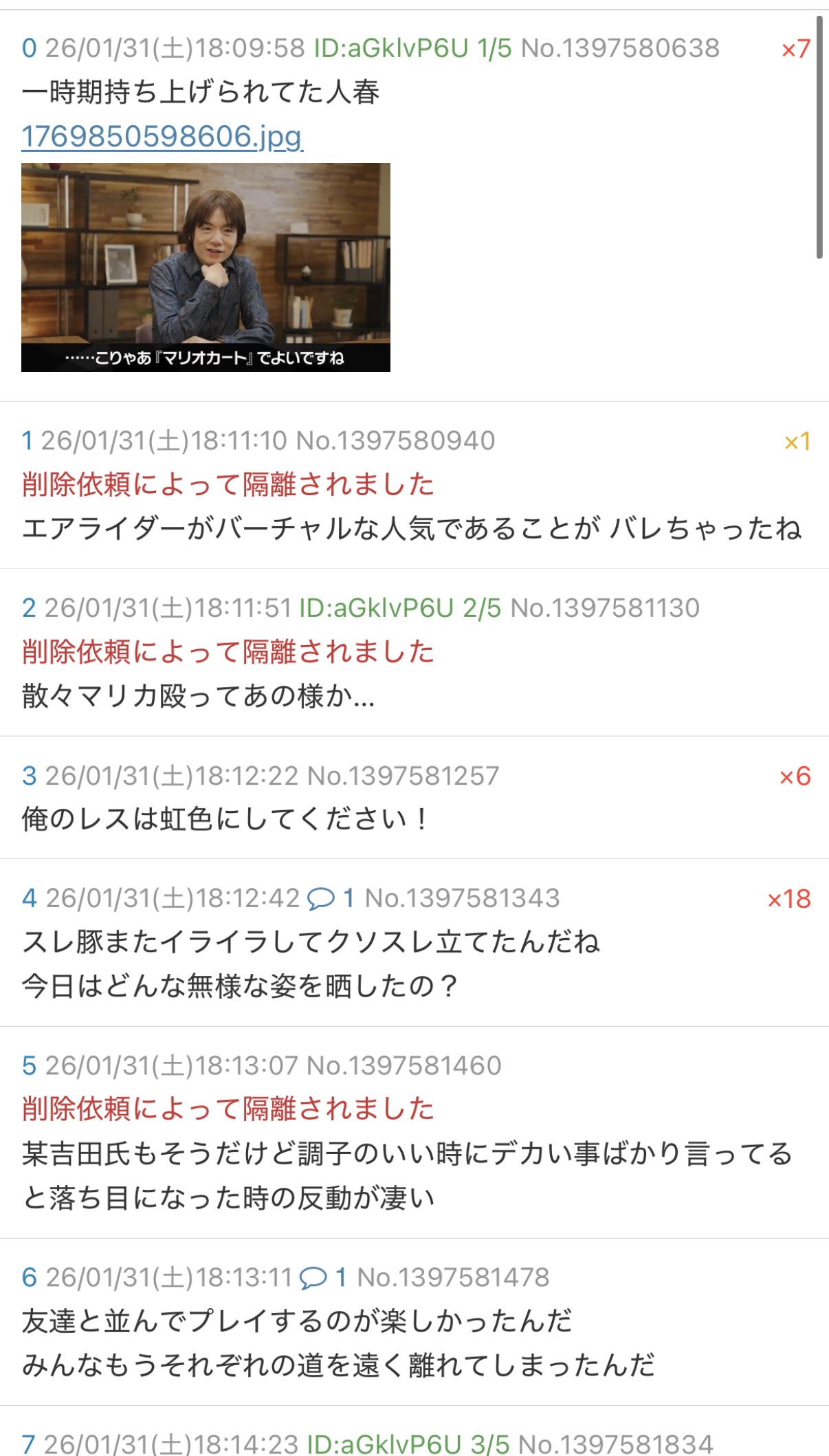The height and width of the screenshot is (1456, 829).
Task: Tap the ×6 counter on post 3
Action: click(x=795, y=776)
